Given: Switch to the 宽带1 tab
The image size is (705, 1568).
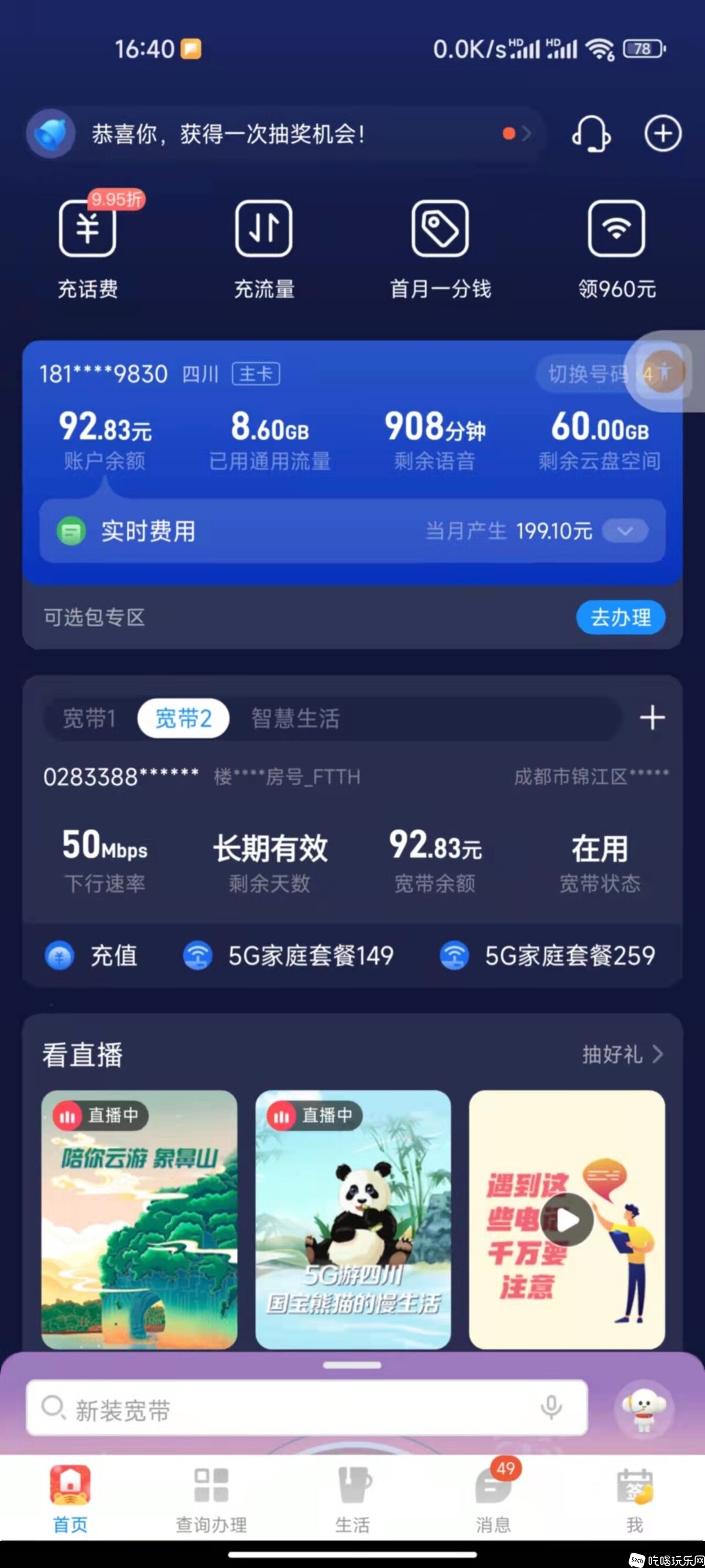Looking at the screenshot, I should (89, 718).
